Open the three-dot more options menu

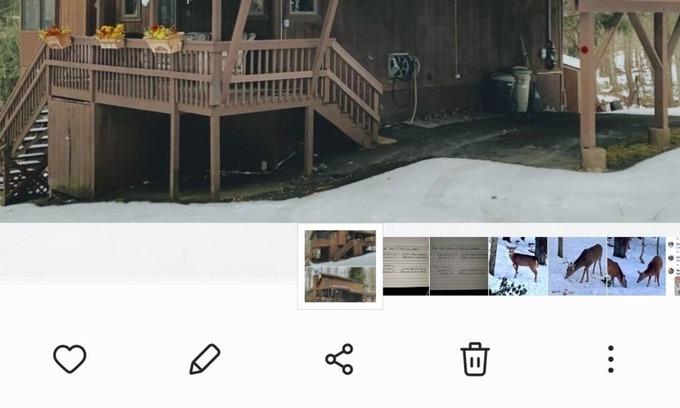tap(610, 359)
